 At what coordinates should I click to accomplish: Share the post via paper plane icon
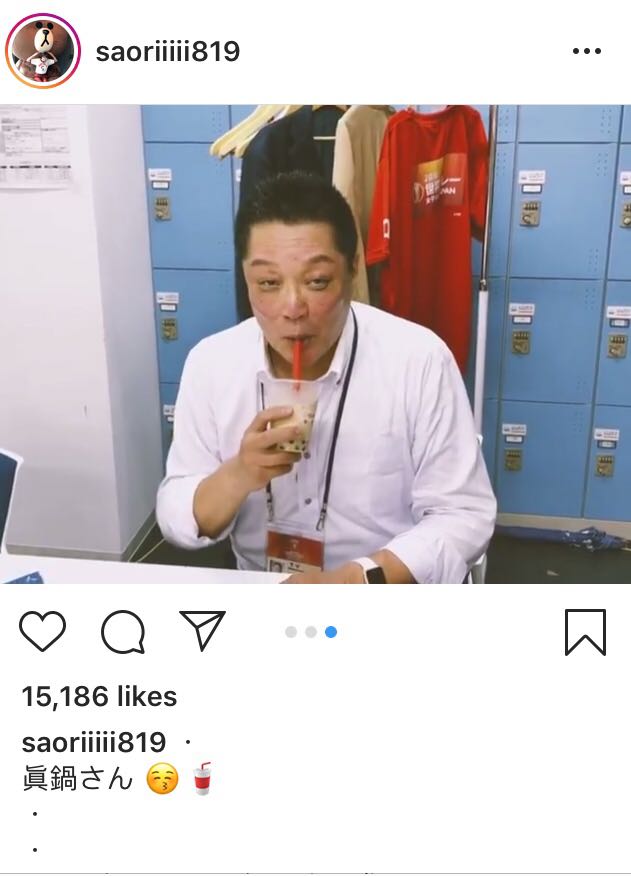click(x=202, y=630)
